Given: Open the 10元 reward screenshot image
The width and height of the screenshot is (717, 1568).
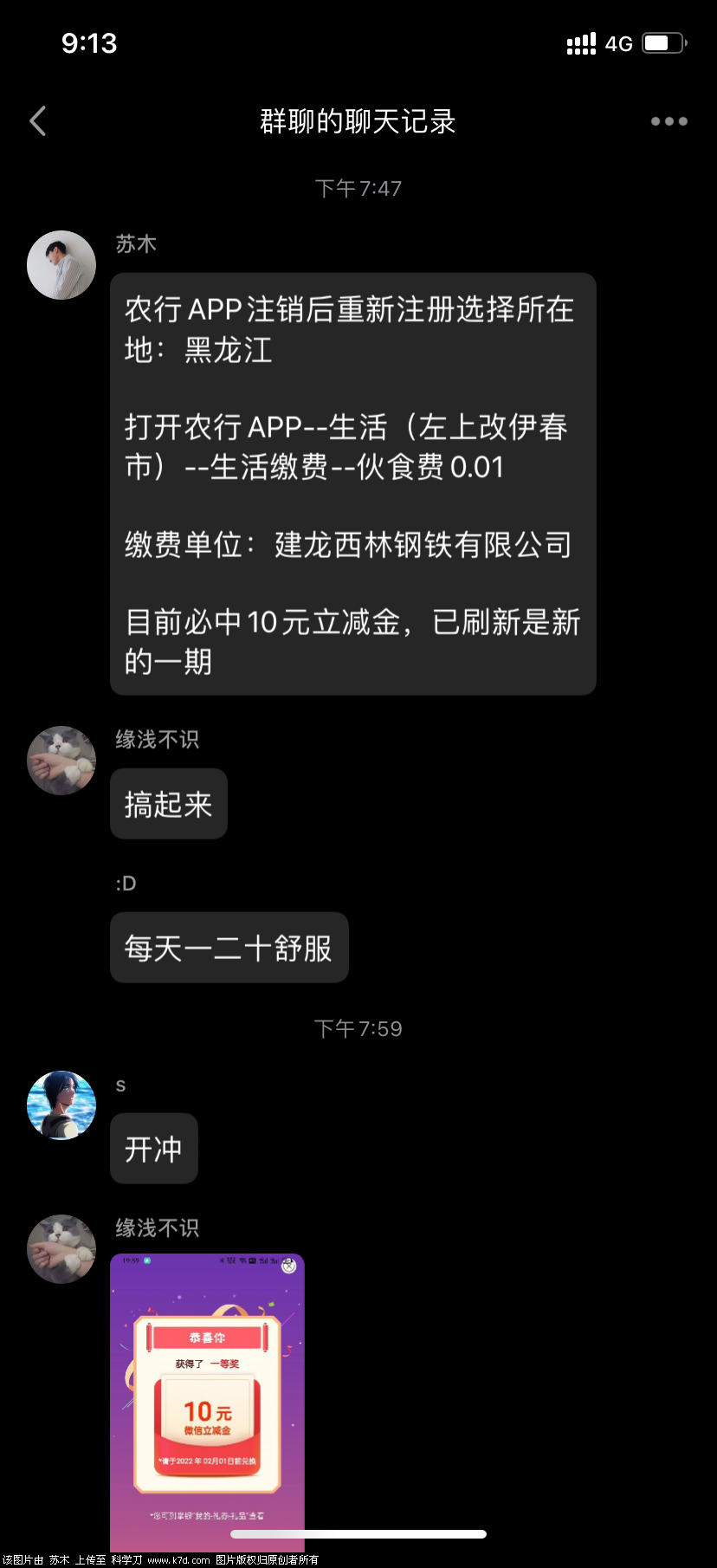Looking at the screenshot, I should point(207,1395).
